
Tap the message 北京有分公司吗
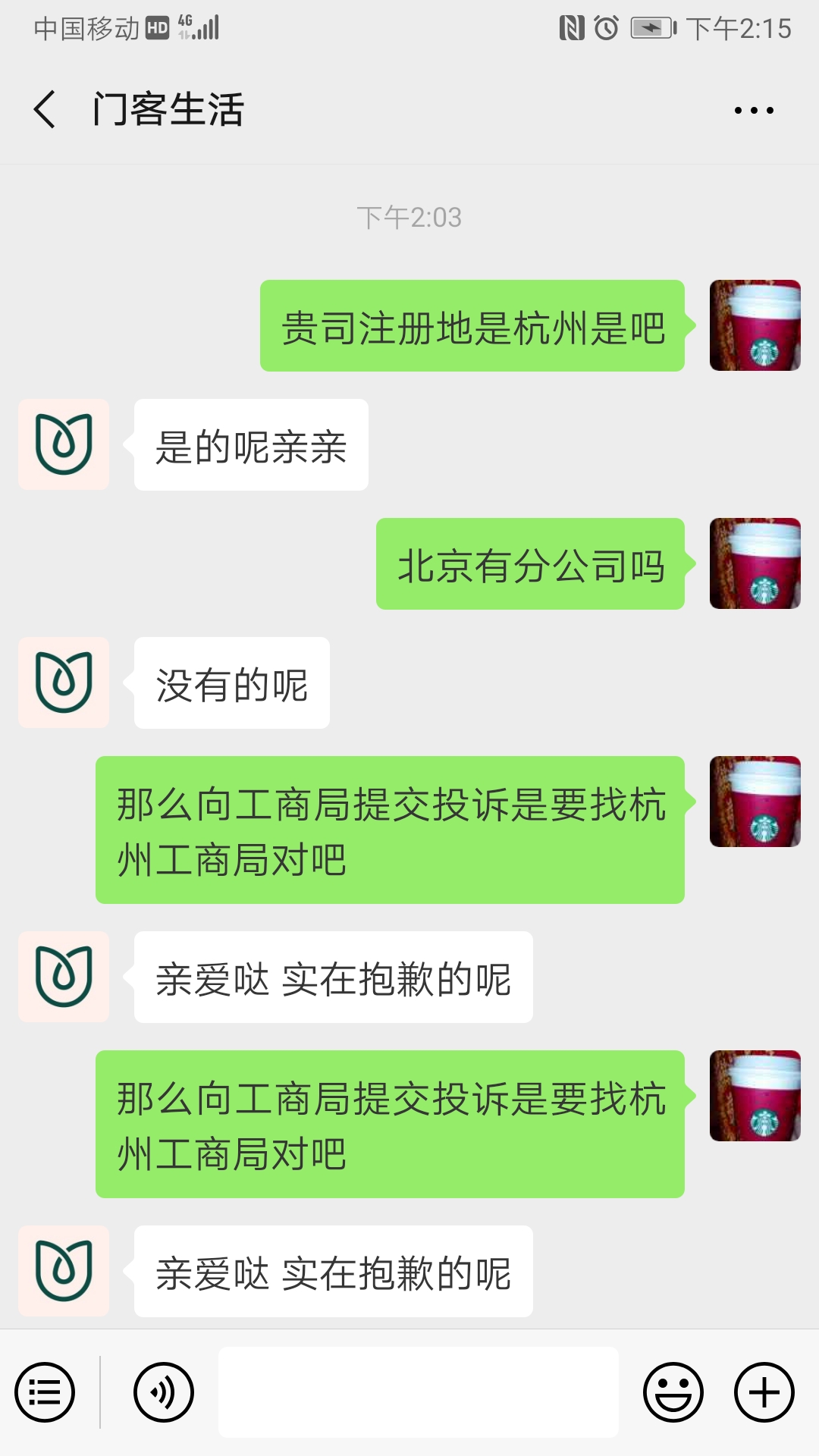click(531, 564)
